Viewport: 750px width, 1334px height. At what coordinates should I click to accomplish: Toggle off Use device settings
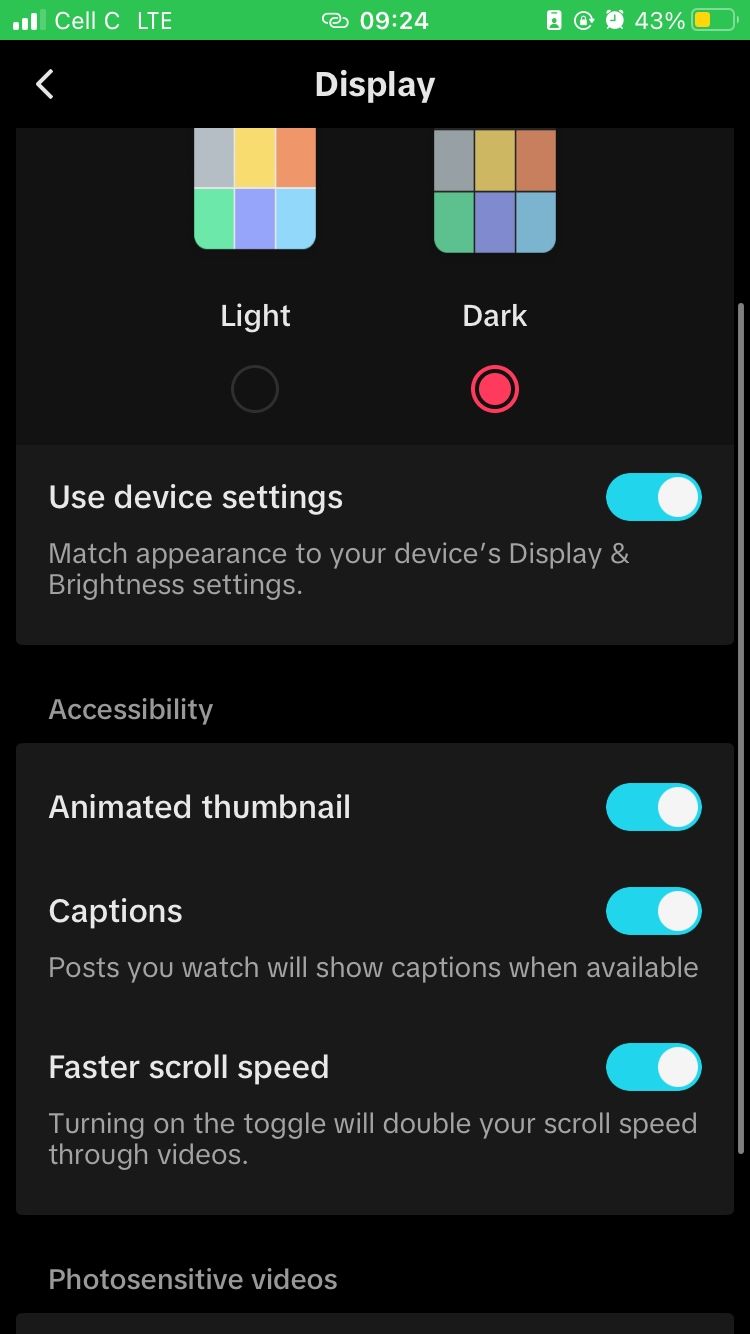click(x=653, y=496)
